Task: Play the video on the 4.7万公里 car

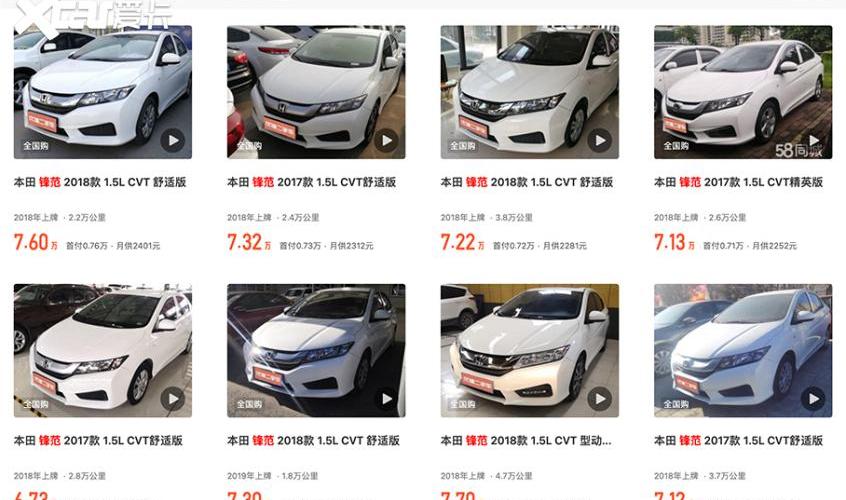Action: 600,398
